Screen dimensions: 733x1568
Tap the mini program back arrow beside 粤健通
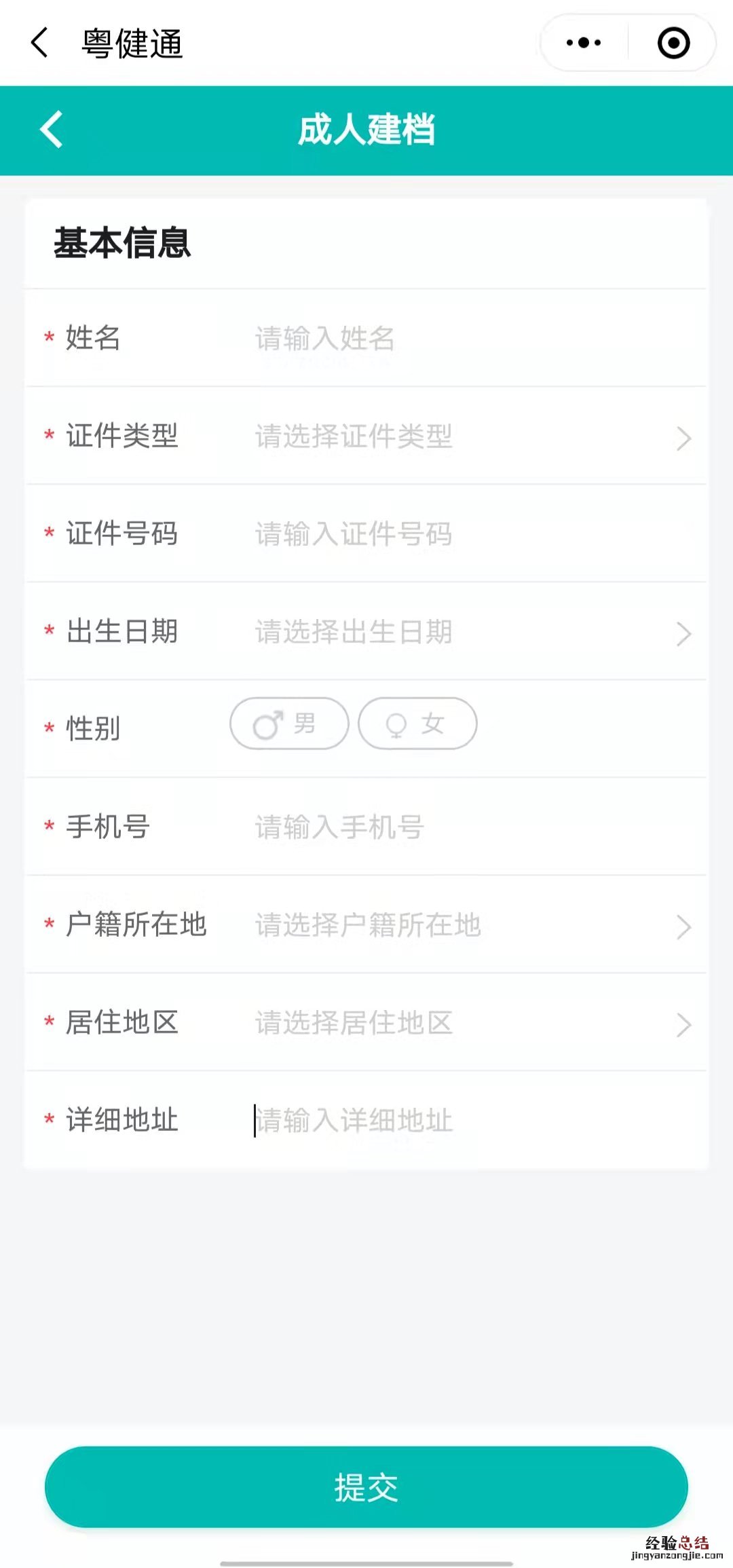click(40, 43)
